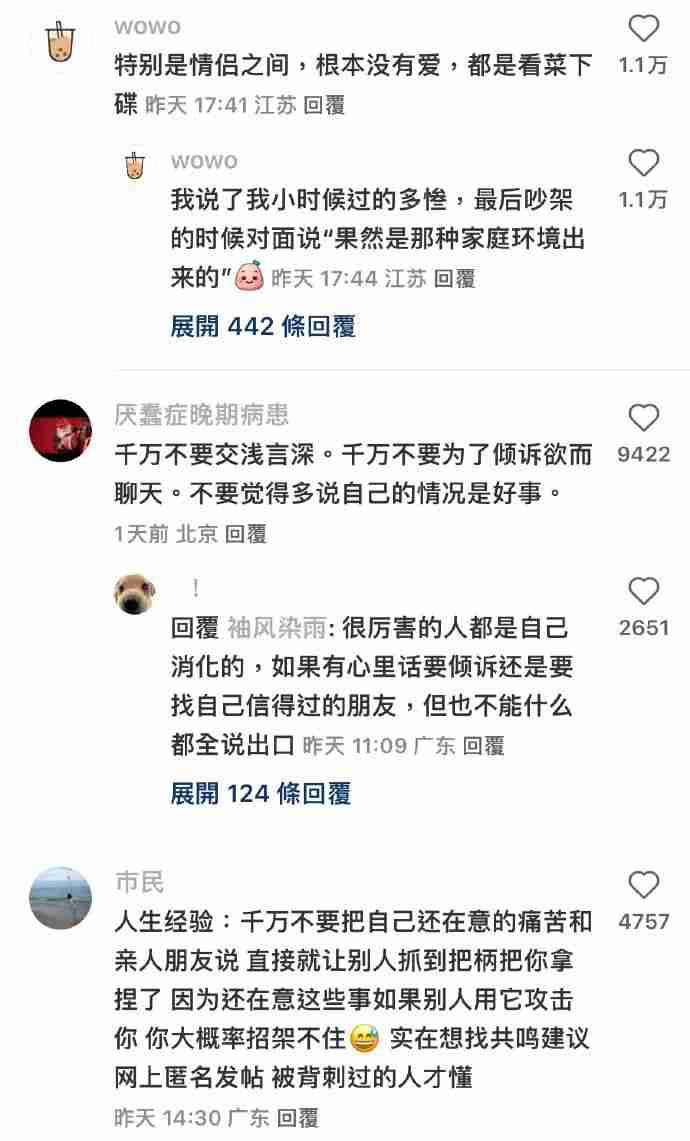Expand the 124 replies thread
This screenshot has height=1141, width=690.
point(261,793)
